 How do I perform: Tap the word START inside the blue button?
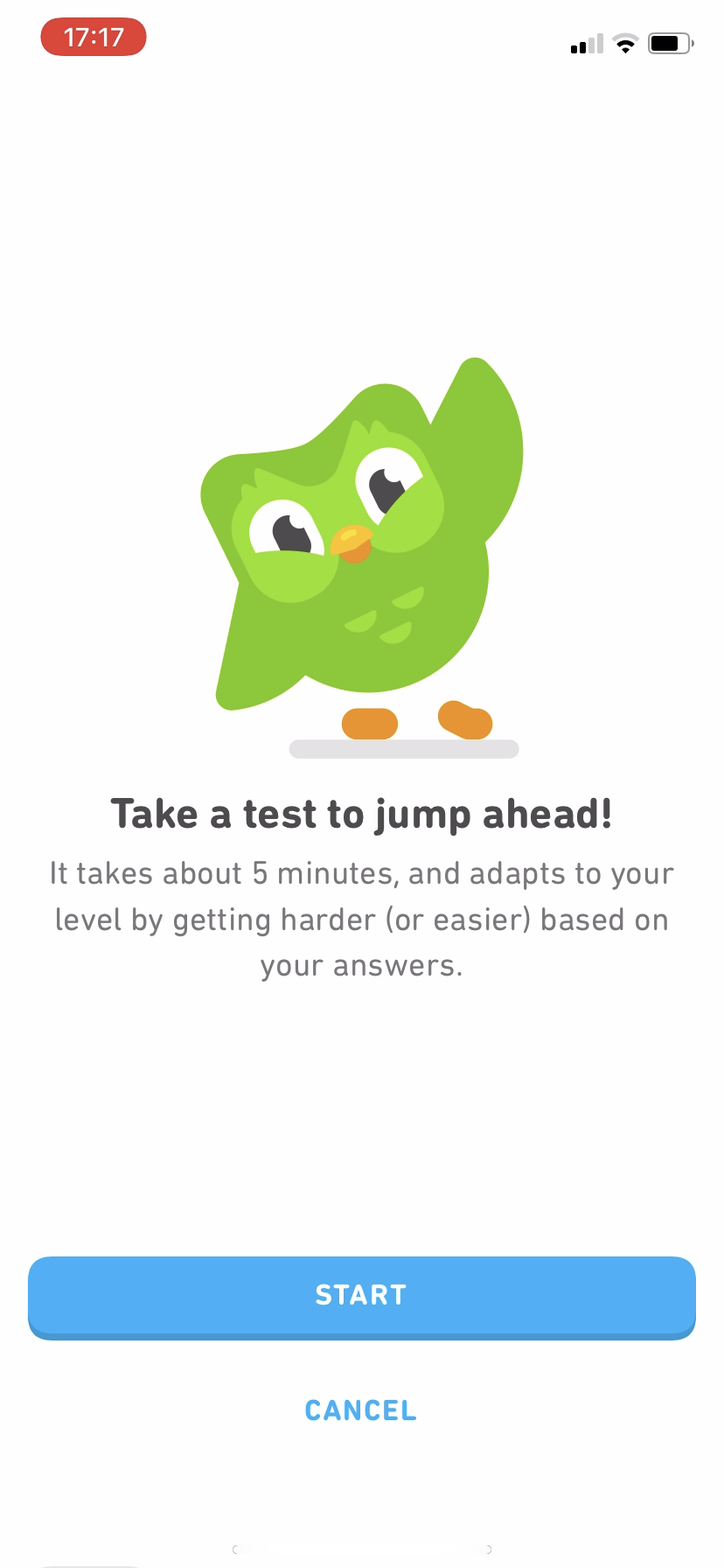click(361, 1296)
